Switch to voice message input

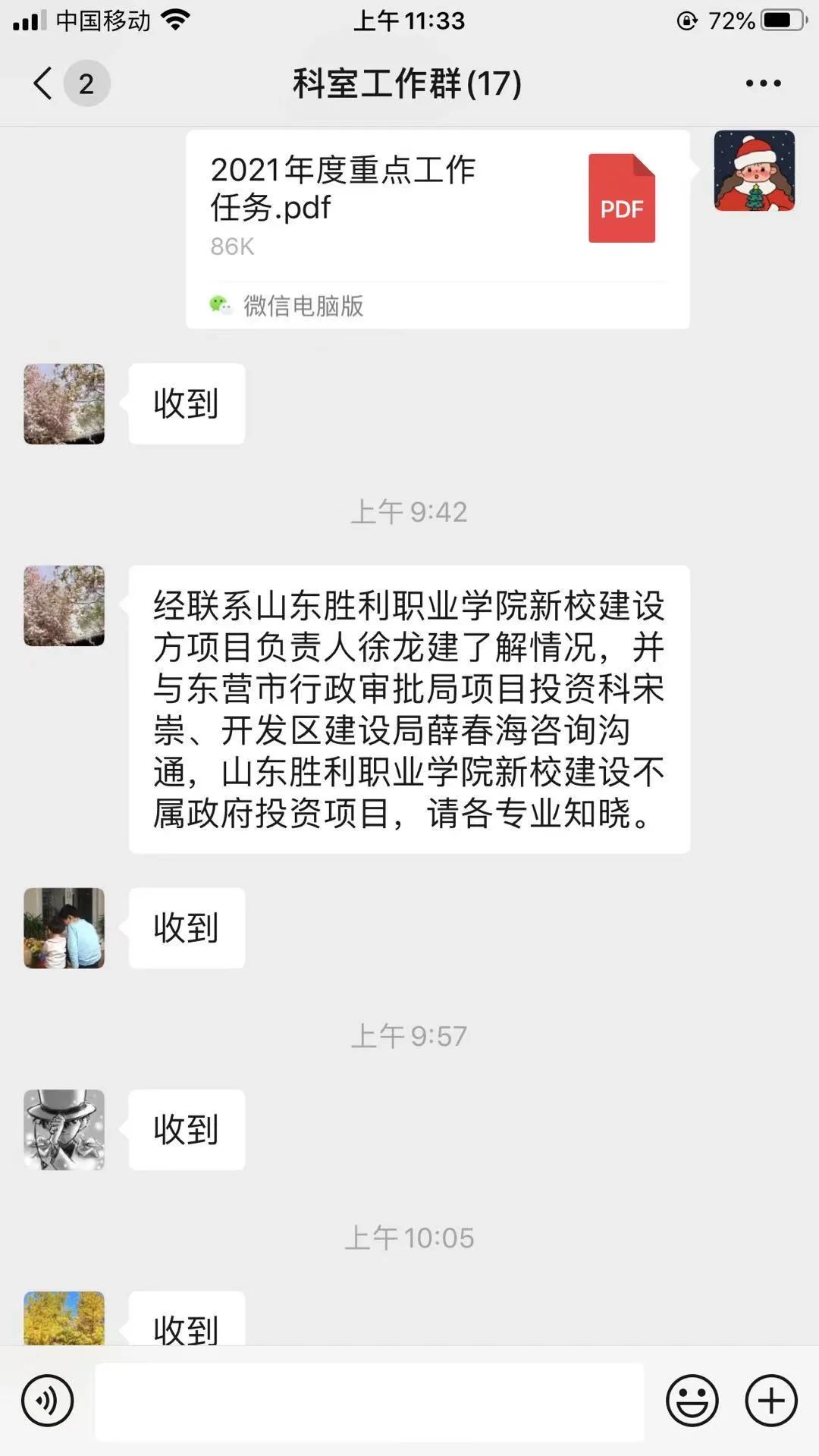48,1400
